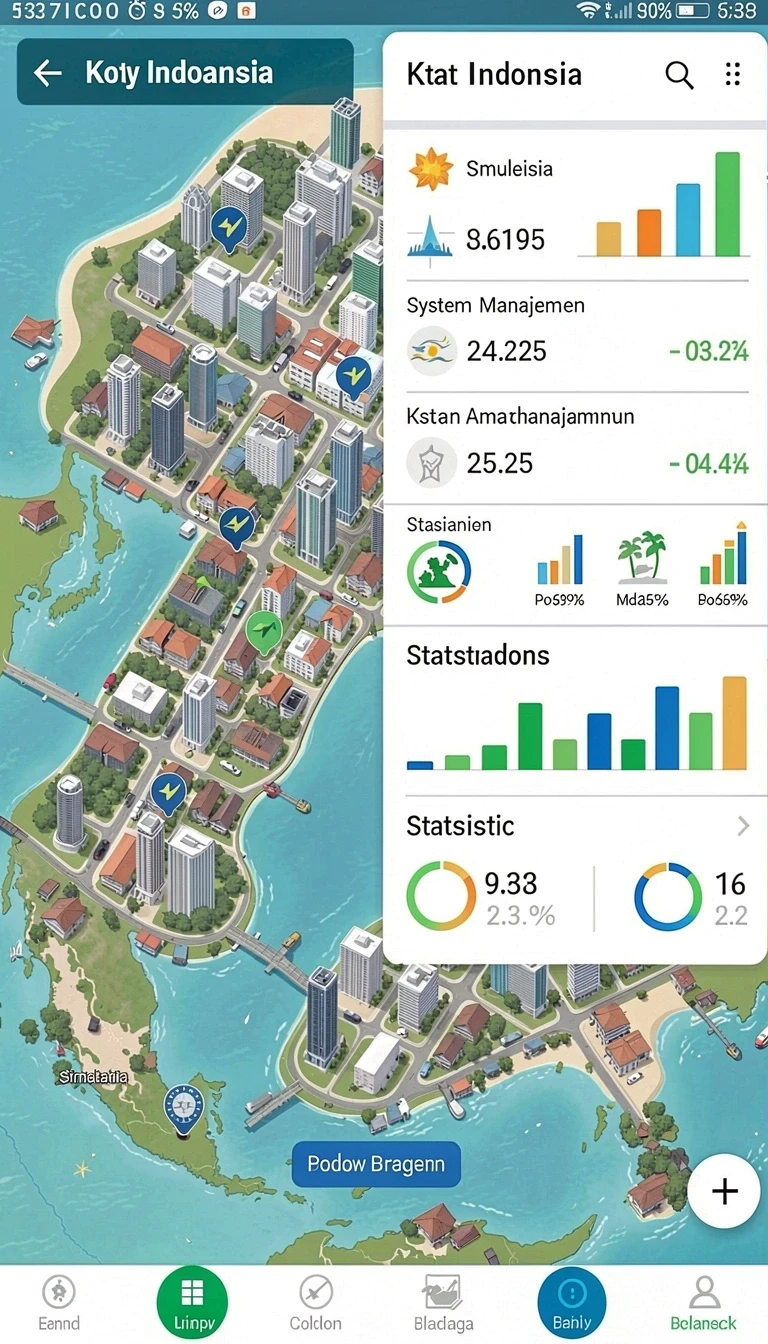Tap the Podow Bragenn button
Image resolution: width=768 pixels, height=1344 pixels.
coord(376,1164)
